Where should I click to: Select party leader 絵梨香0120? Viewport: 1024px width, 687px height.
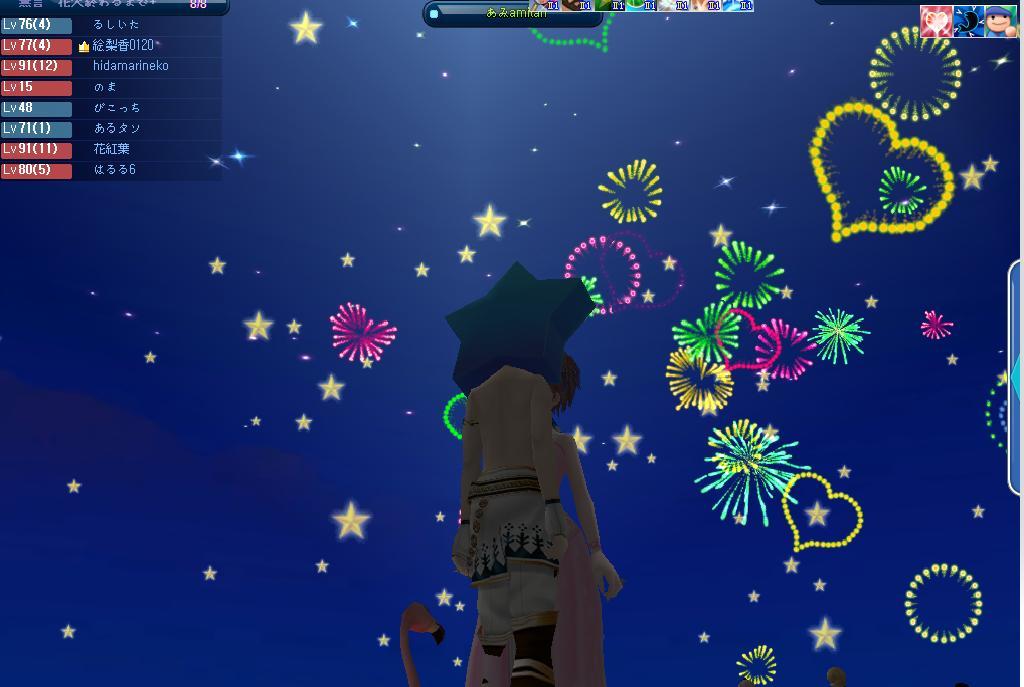122,45
